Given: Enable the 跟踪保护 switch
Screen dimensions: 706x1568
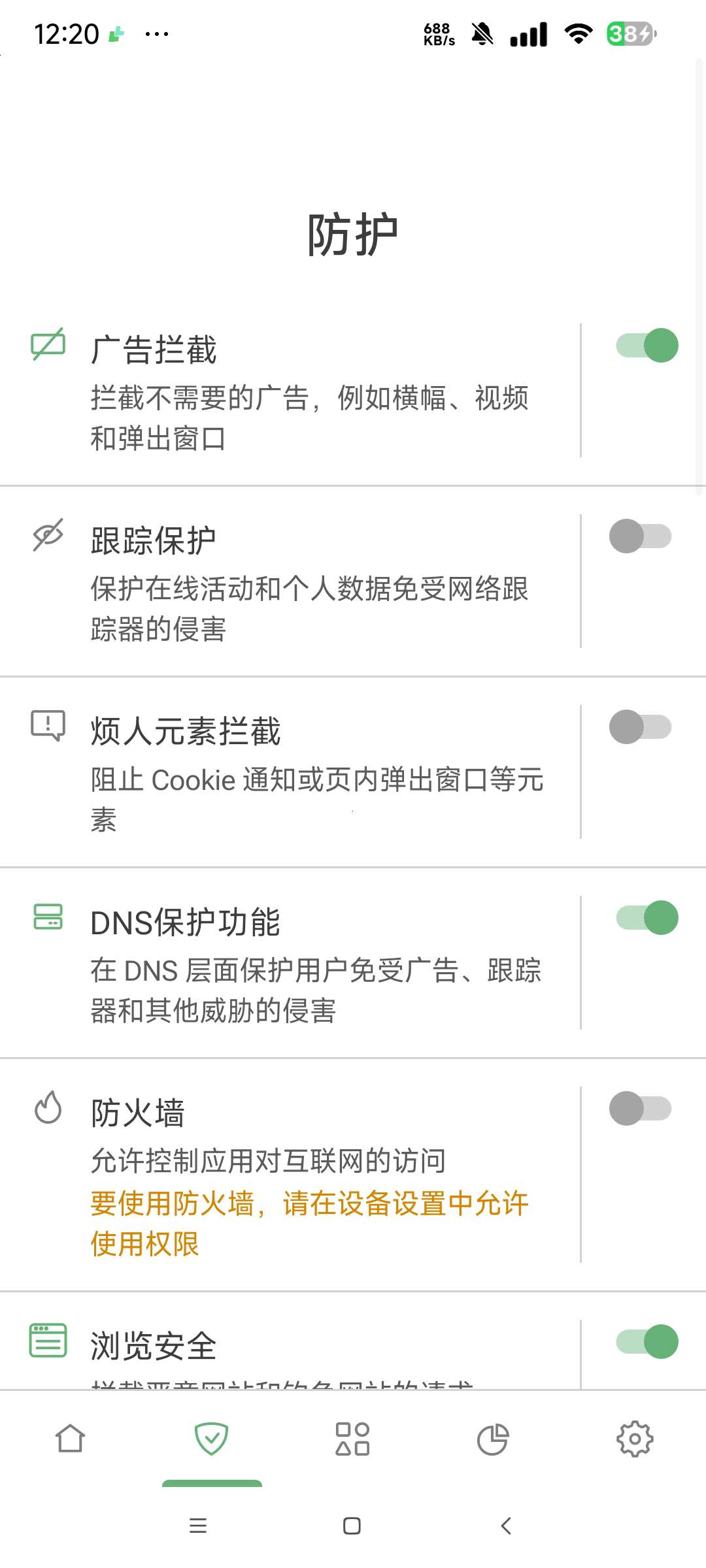Looking at the screenshot, I should (x=640, y=536).
